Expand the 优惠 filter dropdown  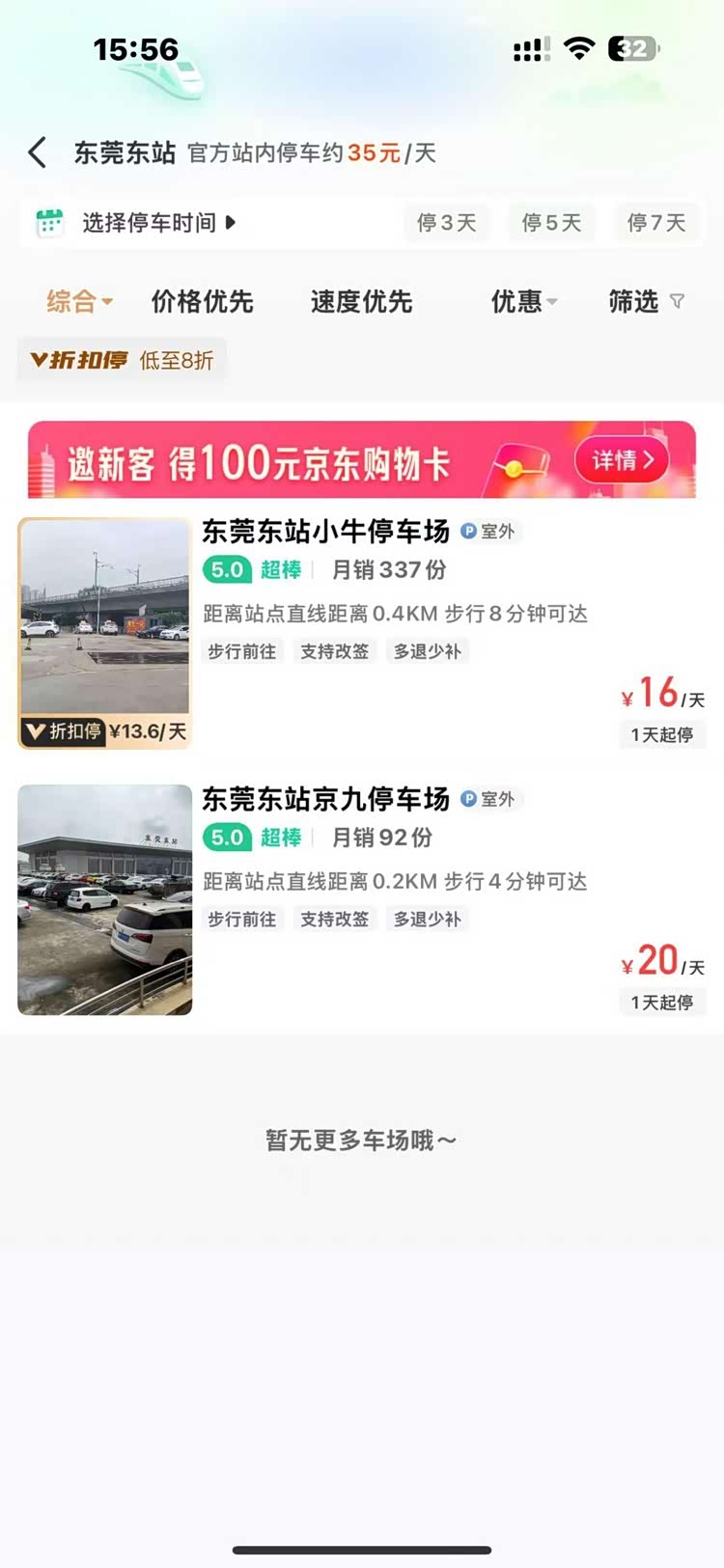click(523, 302)
